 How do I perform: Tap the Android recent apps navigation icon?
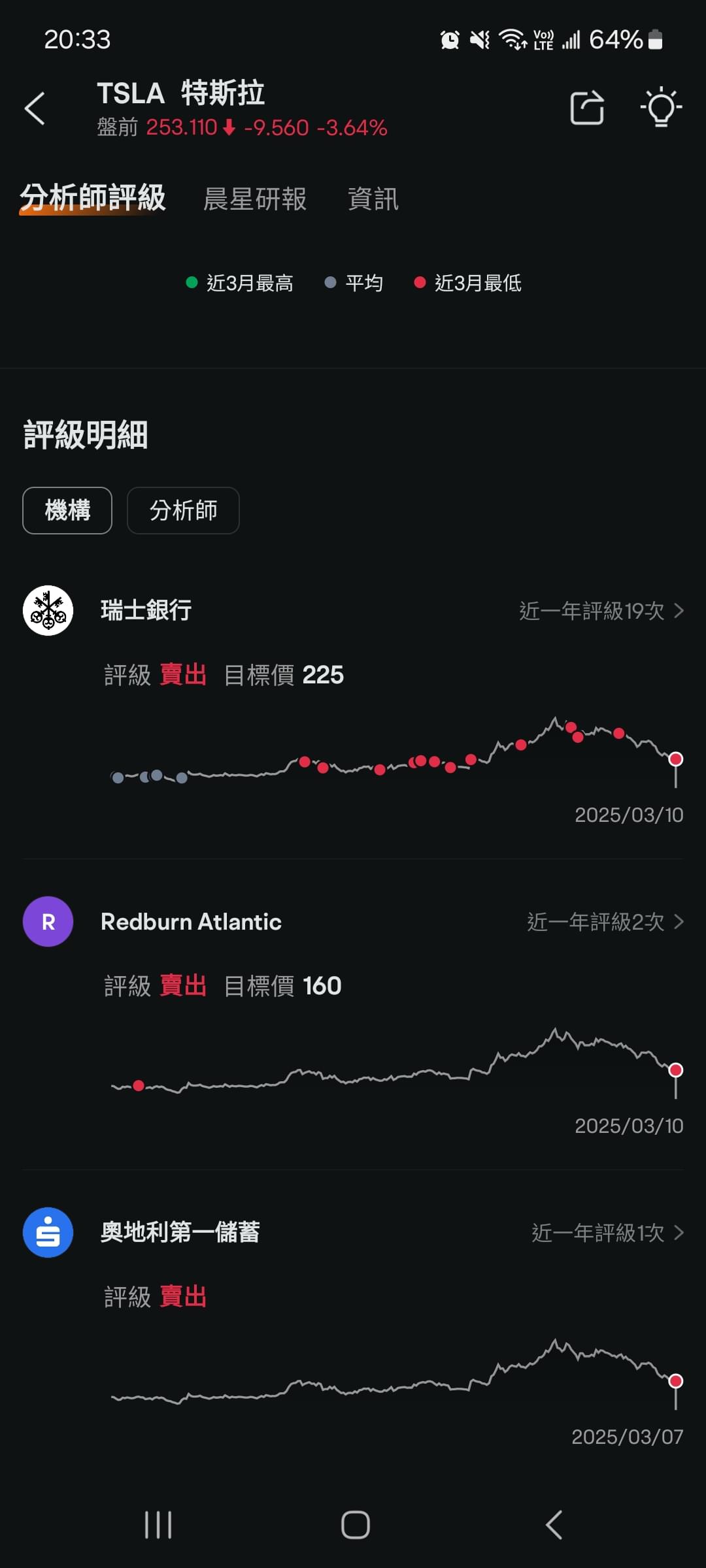point(157,1527)
